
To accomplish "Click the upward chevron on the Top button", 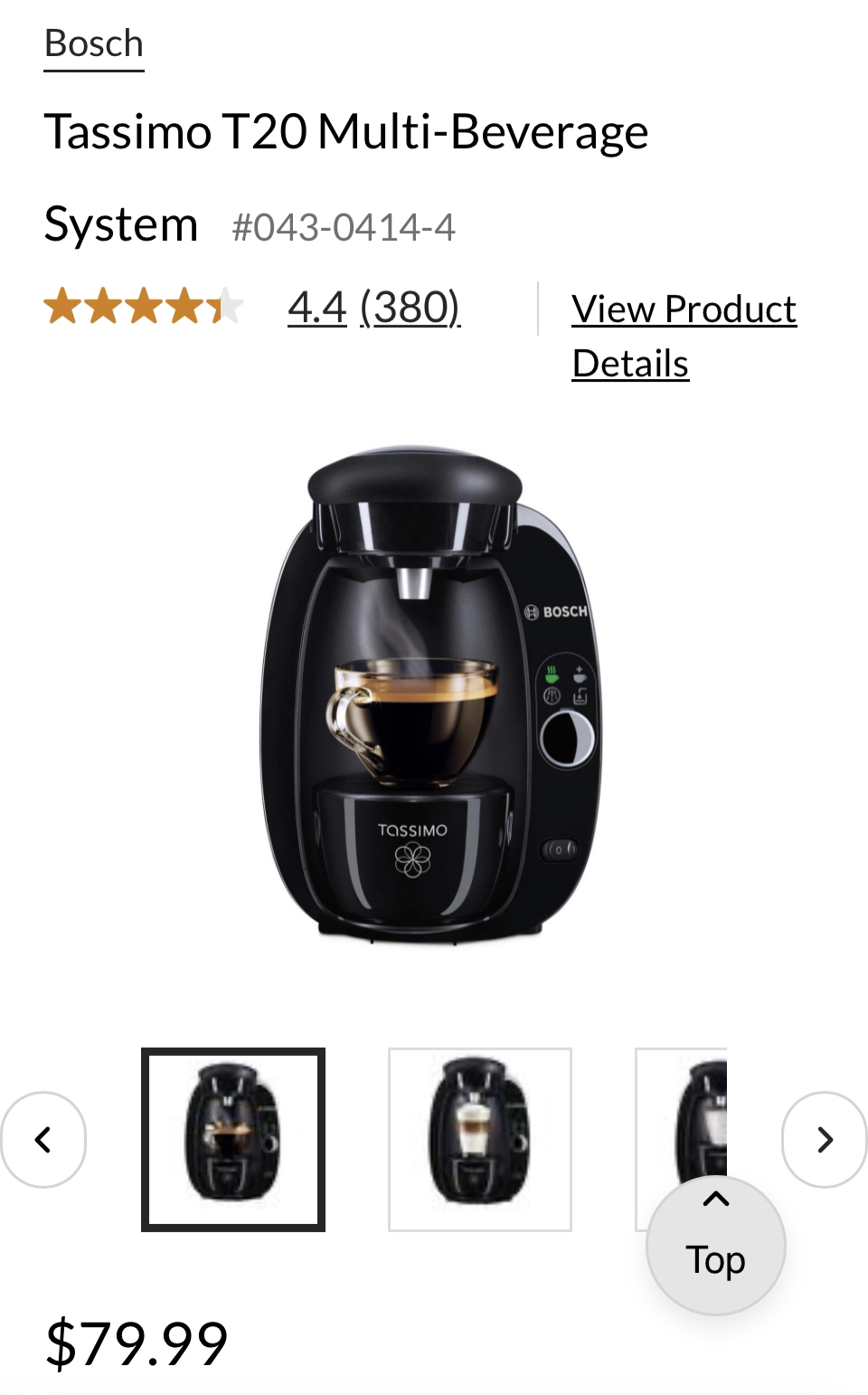I will click(715, 1200).
